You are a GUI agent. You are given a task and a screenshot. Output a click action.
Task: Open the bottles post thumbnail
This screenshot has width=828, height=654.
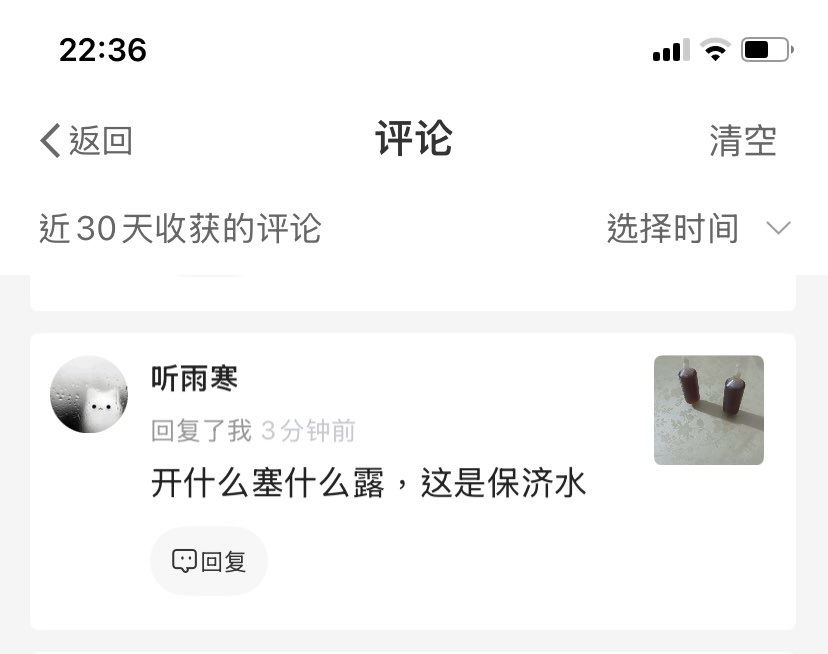[708, 410]
